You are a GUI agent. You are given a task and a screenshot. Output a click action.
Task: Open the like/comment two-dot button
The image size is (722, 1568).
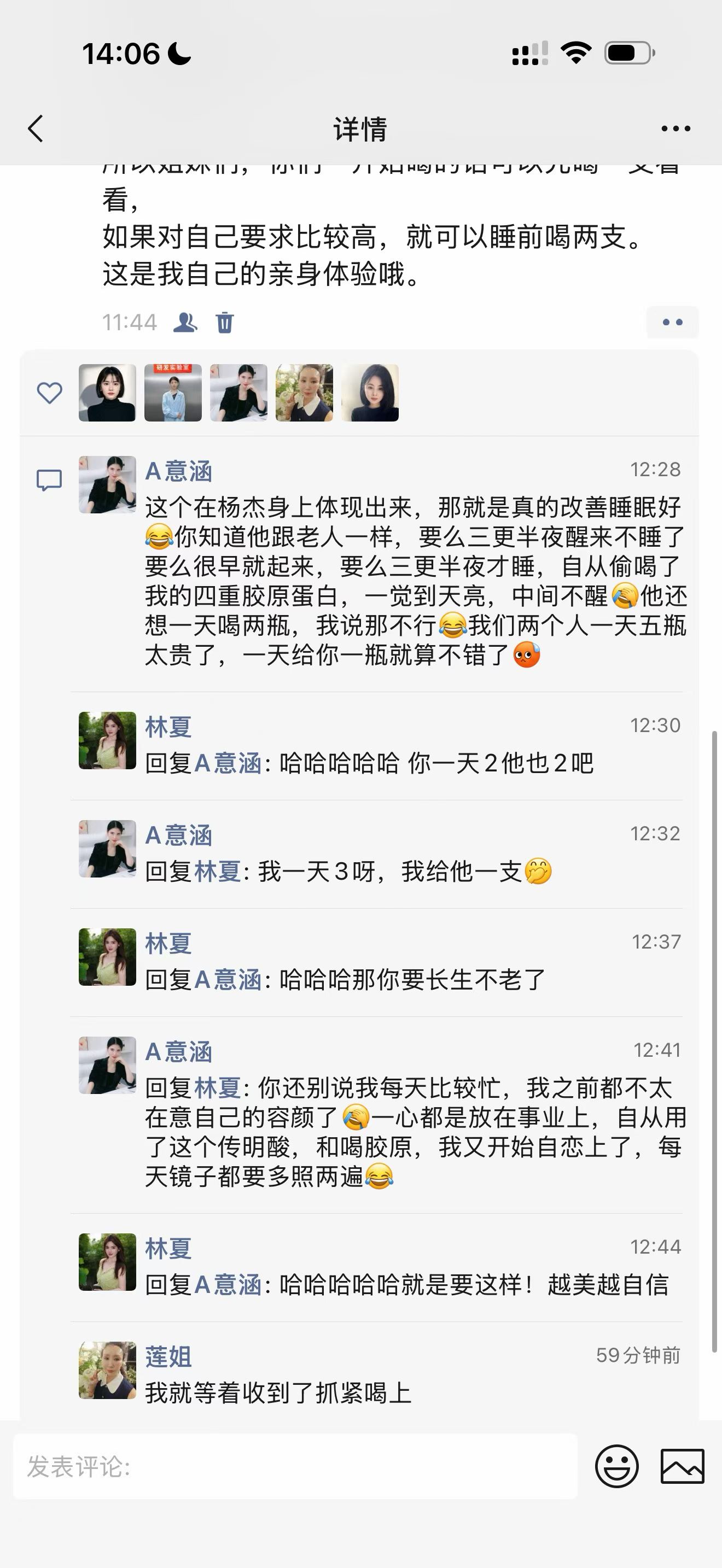click(672, 322)
